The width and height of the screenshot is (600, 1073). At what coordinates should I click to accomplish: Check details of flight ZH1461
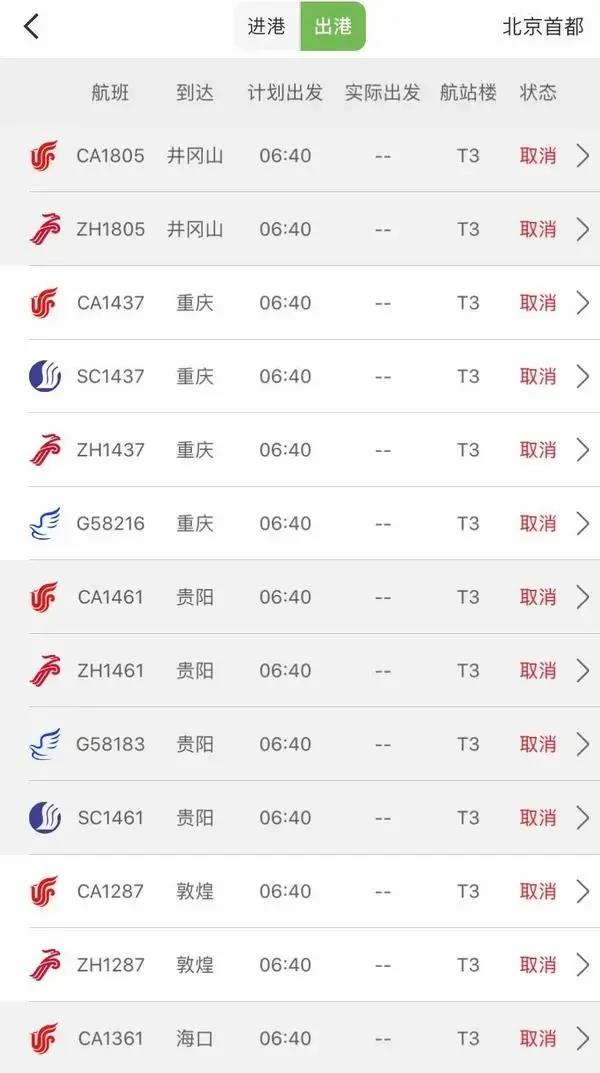[300, 671]
